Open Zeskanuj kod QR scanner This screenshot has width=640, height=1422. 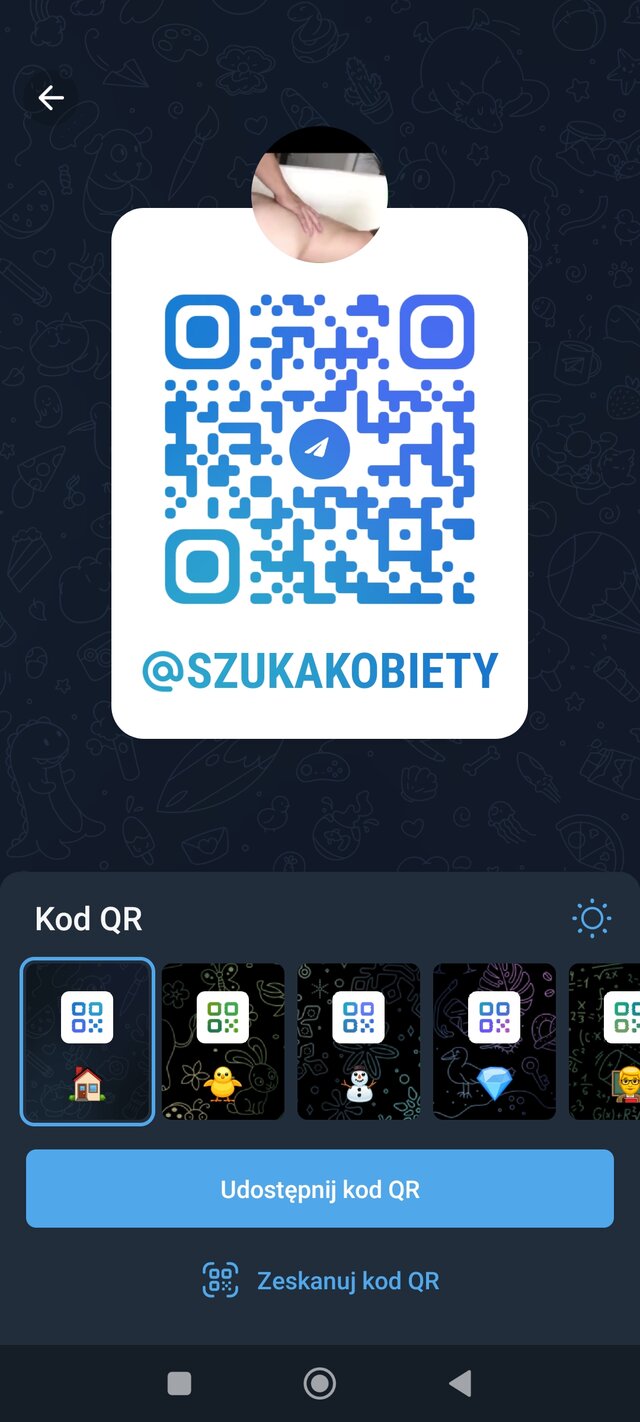click(320, 1281)
